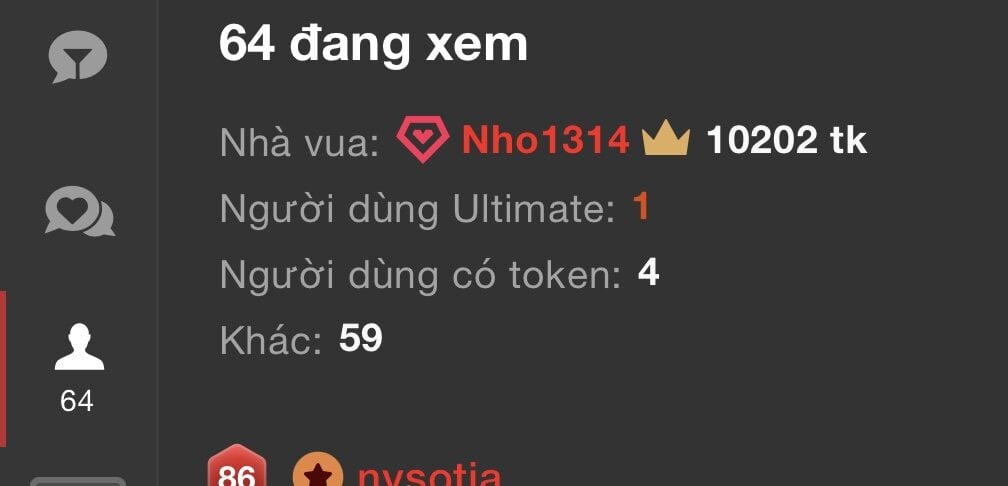Select the viewers tab showing 64

(x=78, y=367)
